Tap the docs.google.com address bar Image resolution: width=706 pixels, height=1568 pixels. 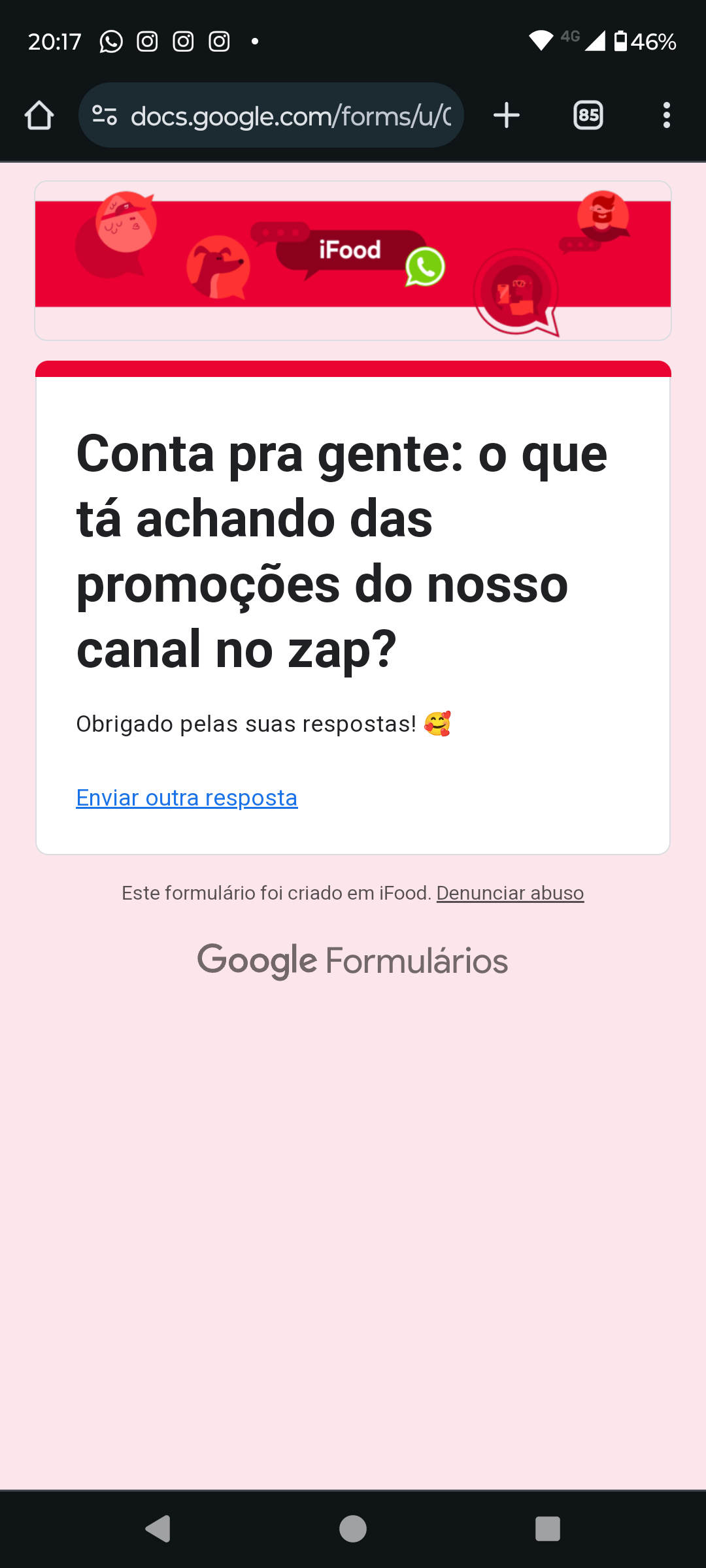click(291, 116)
